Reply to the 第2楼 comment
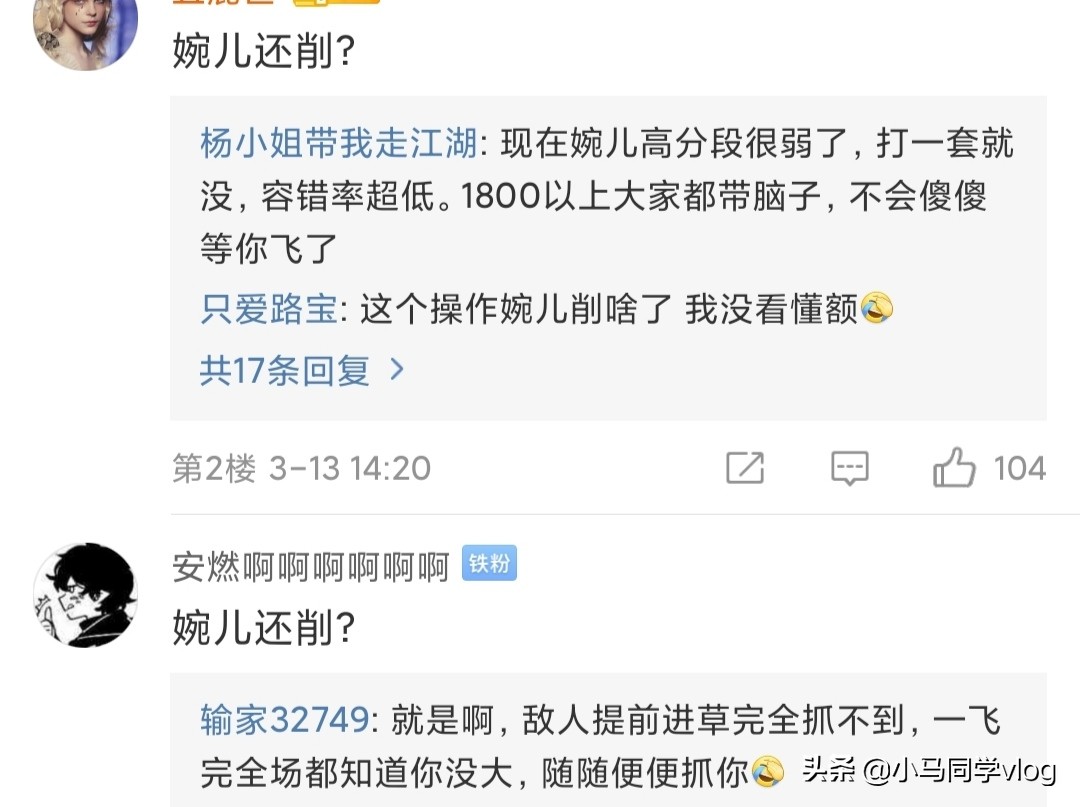The image size is (1080, 807). coord(849,468)
